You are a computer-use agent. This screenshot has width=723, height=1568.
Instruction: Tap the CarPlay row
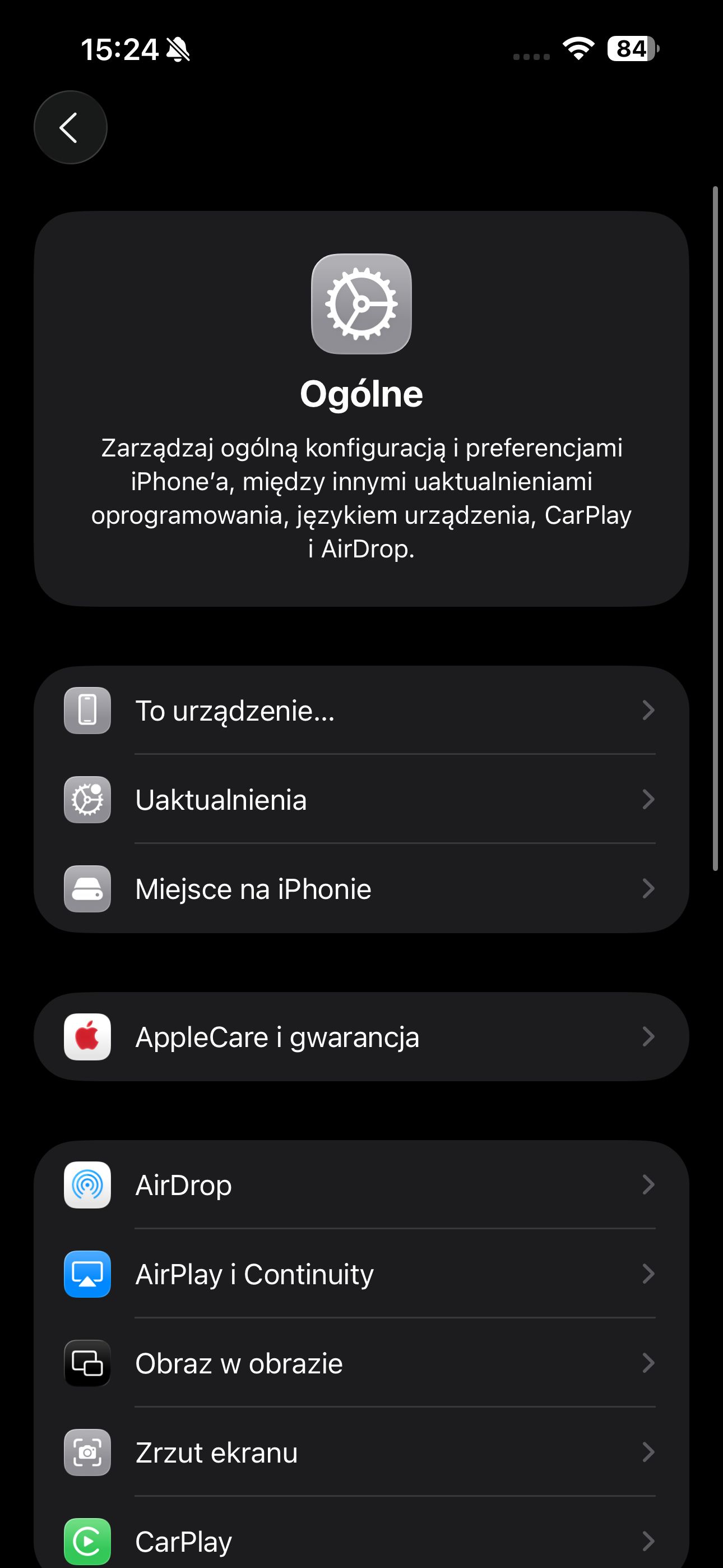click(x=361, y=1534)
